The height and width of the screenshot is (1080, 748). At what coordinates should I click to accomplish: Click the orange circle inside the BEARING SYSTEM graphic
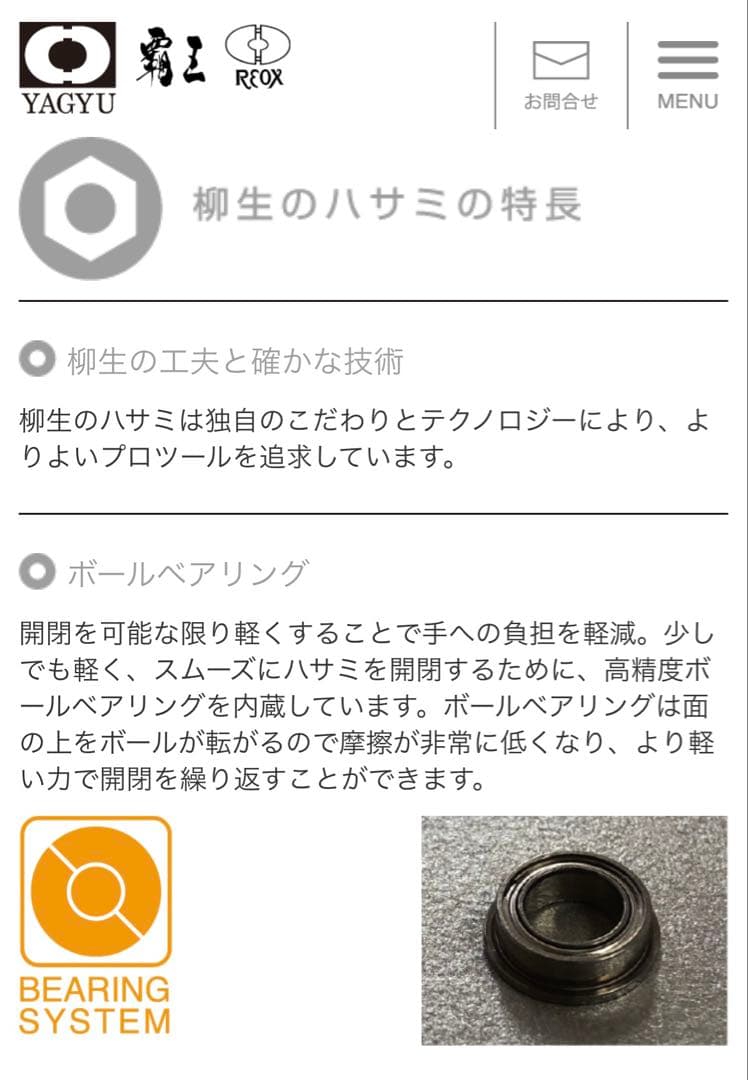[x=98, y=890]
